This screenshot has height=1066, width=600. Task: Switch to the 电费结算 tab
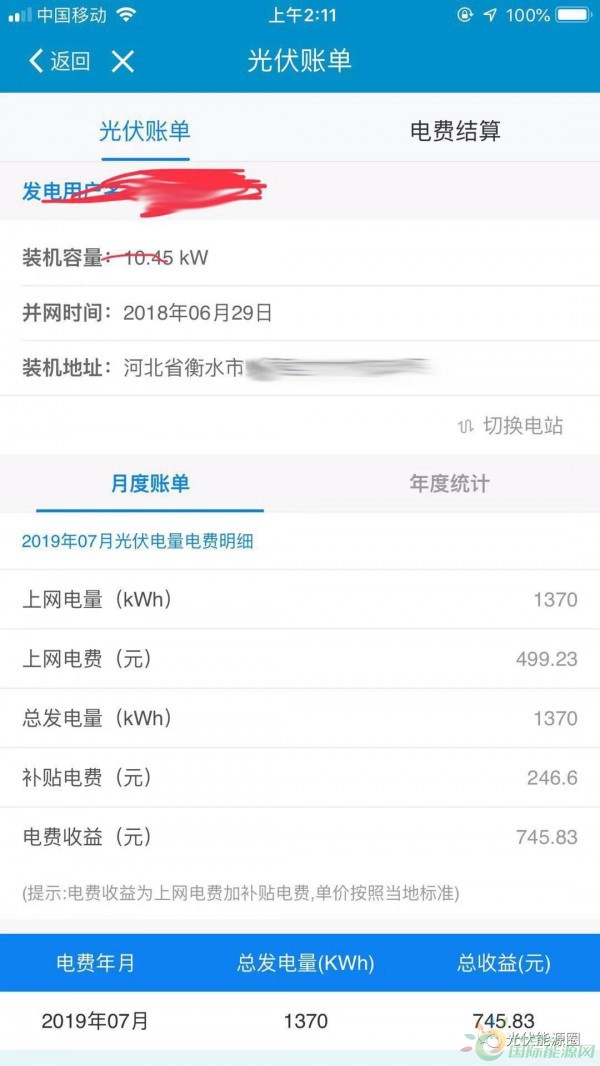[x=455, y=131]
